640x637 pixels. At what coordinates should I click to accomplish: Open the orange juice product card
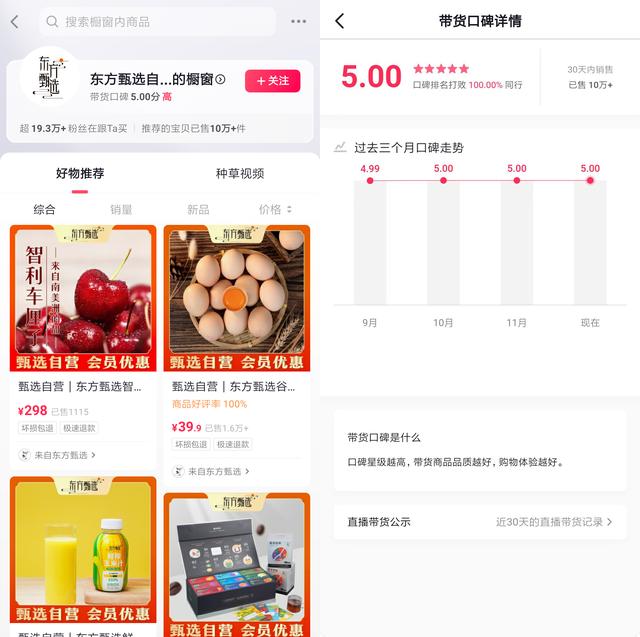[83, 555]
